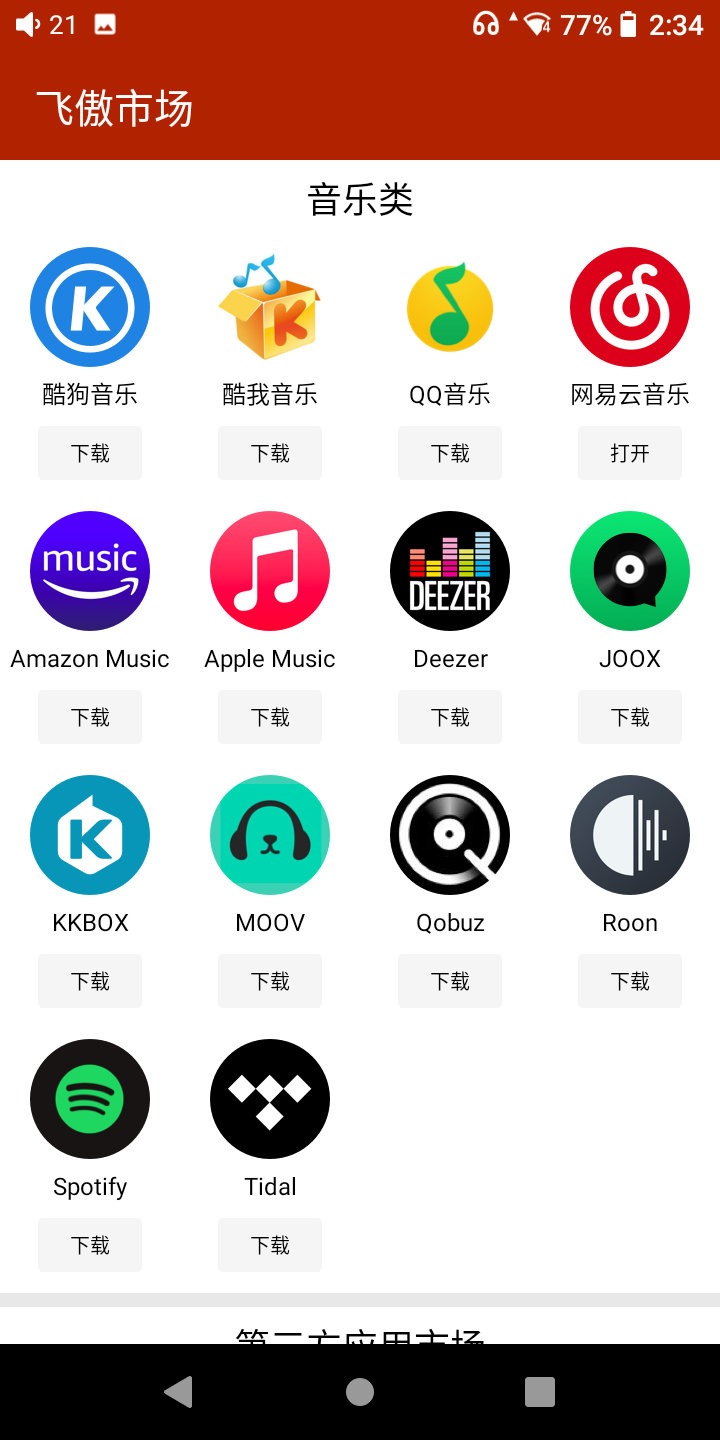720x1440 pixels.
Task: Download the MOOV app
Action: click(270, 981)
